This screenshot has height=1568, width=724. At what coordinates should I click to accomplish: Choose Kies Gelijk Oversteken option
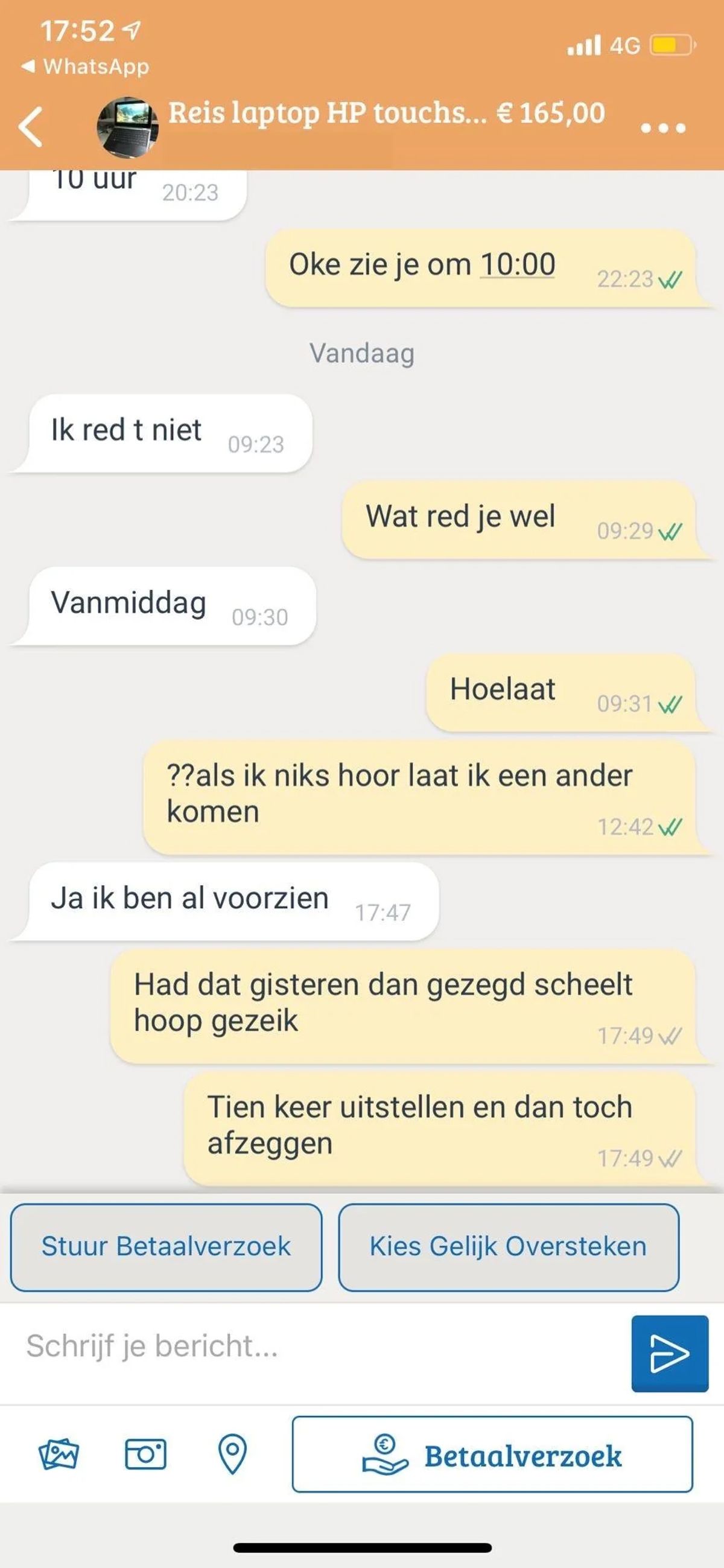pyautogui.click(x=508, y=1246)
